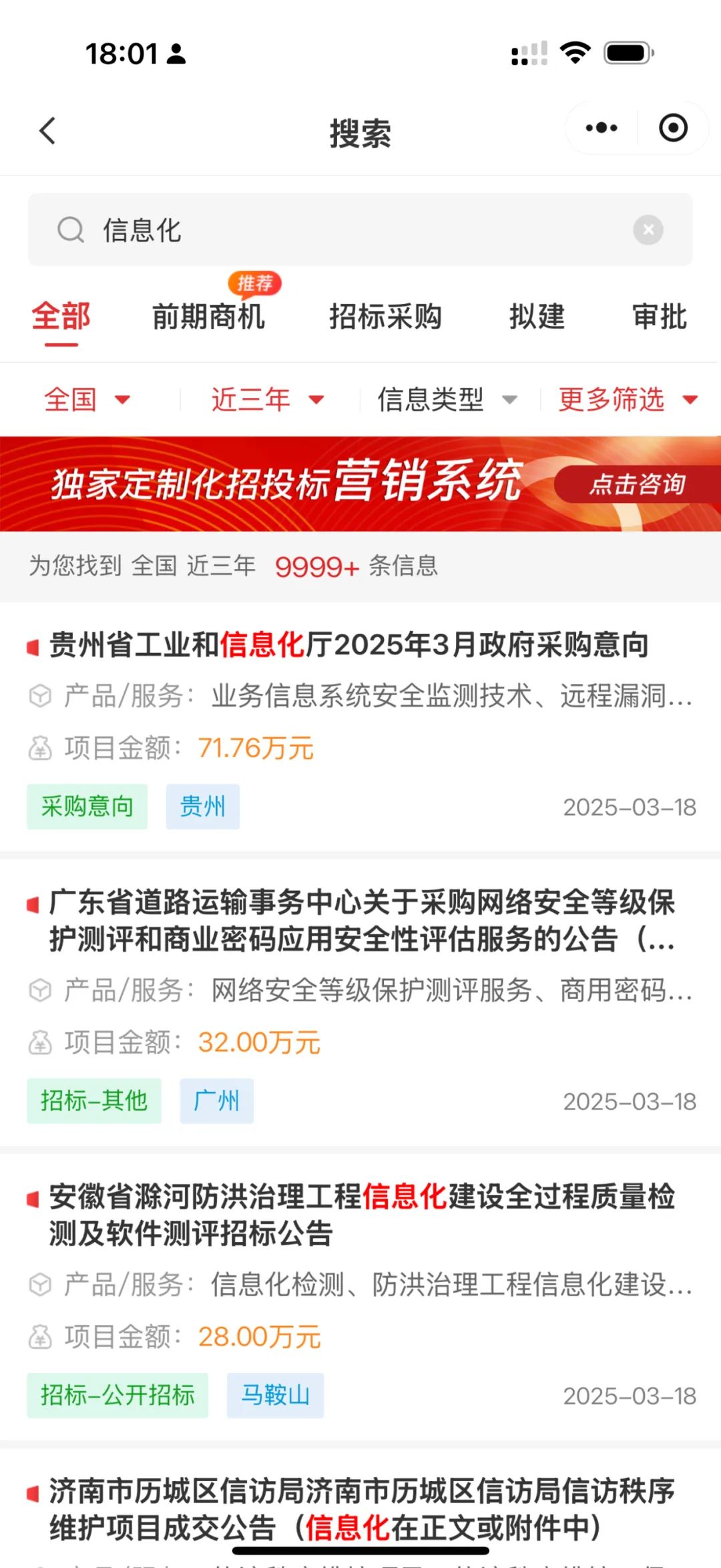The image size is (721, 1568).
Task: Tap the search field containing 信息化
Action: click(360, 230)
